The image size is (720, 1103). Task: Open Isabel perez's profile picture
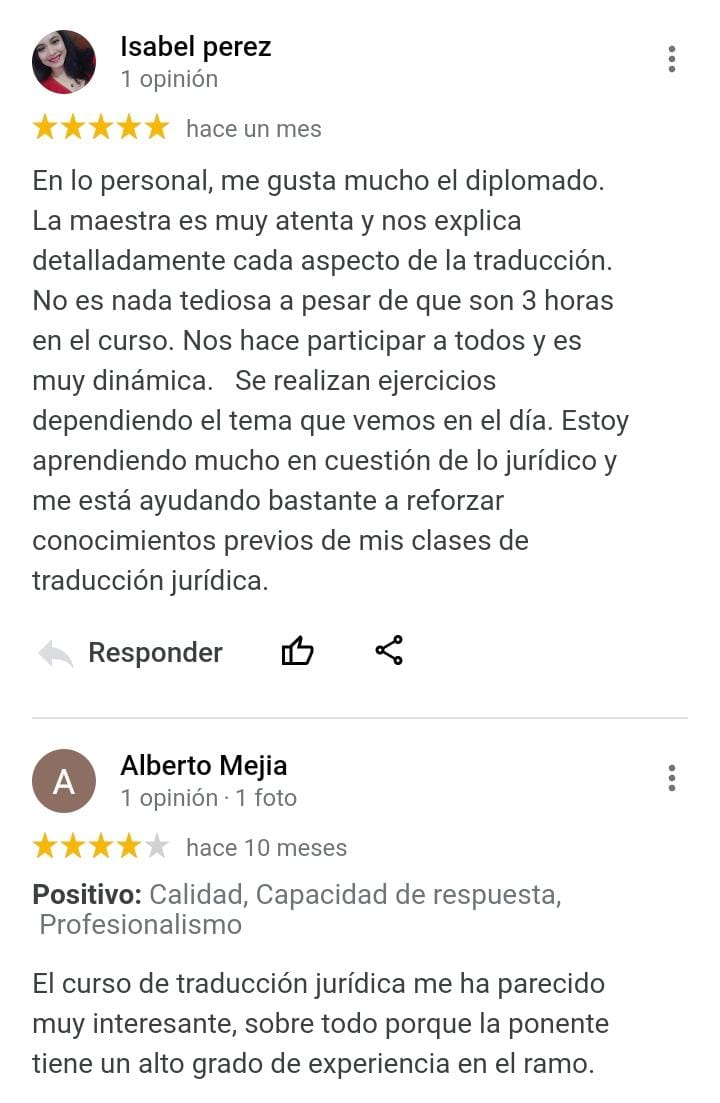(x=64, y=62)
